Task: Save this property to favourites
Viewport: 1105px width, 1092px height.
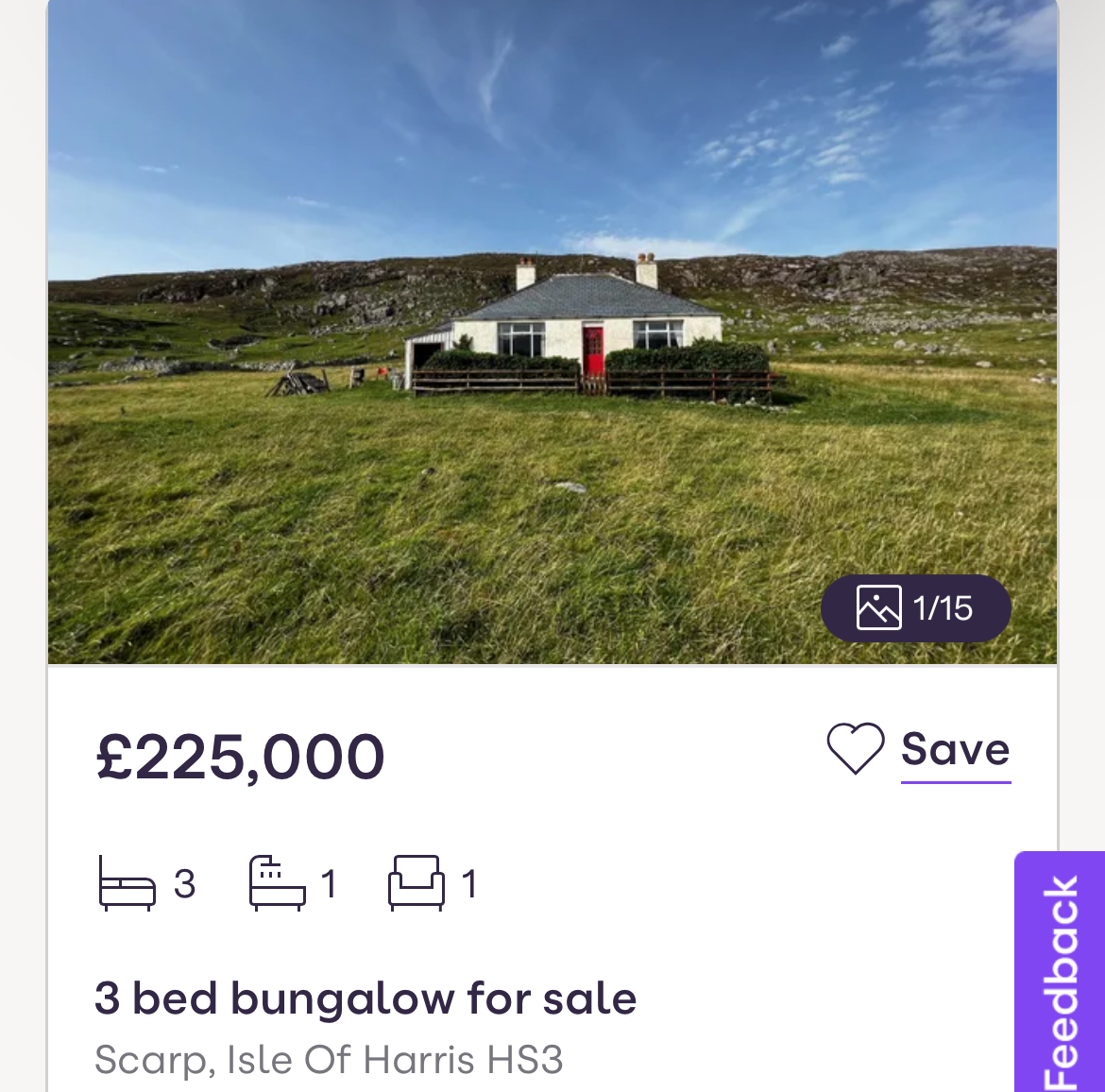Action: pos(918,750)
